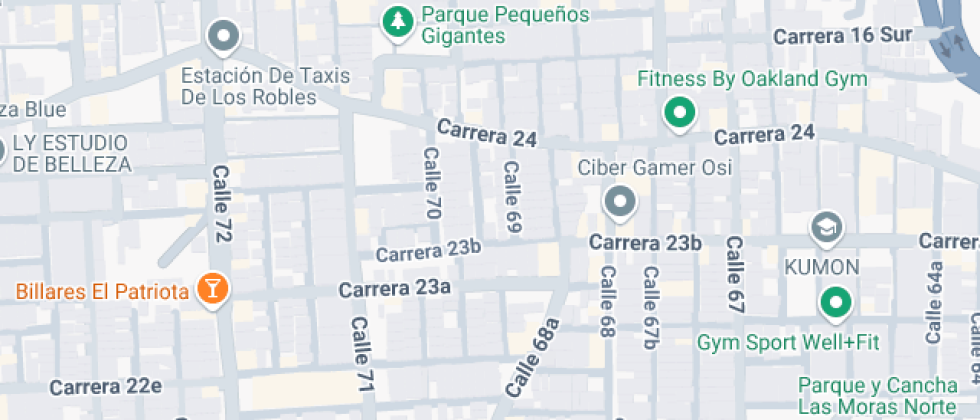This screenshot has height=420, width=980.
Task: Open the Parque Pequeños Gigantes pin
Action: [x=398, y=24]
